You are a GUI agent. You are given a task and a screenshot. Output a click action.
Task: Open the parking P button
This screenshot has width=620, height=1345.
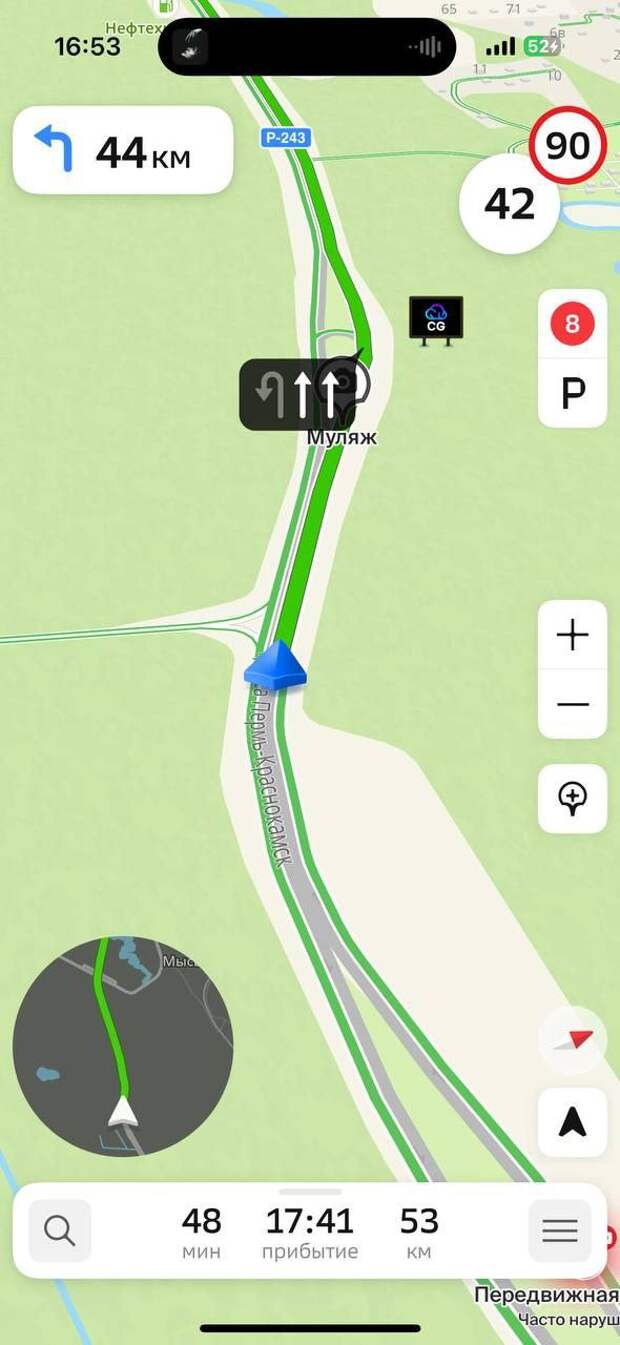point(572,394)
